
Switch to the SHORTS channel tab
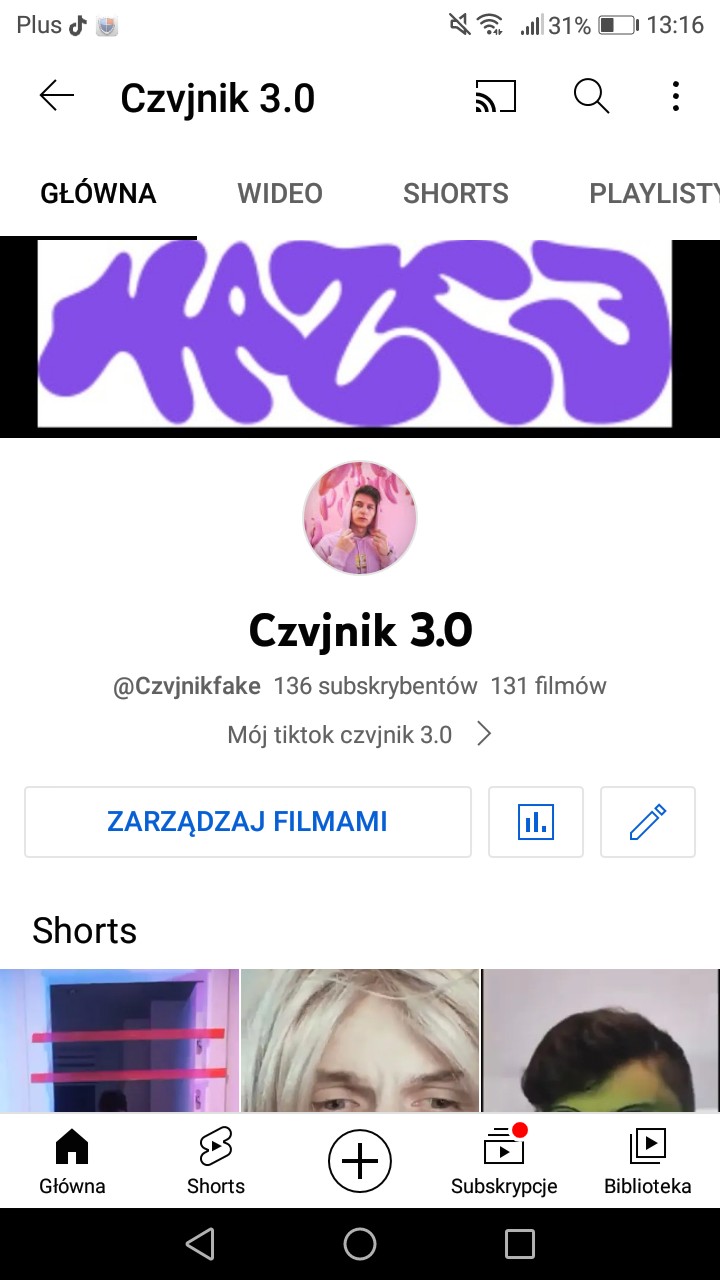pyautogui.click(x=456, y=193)
